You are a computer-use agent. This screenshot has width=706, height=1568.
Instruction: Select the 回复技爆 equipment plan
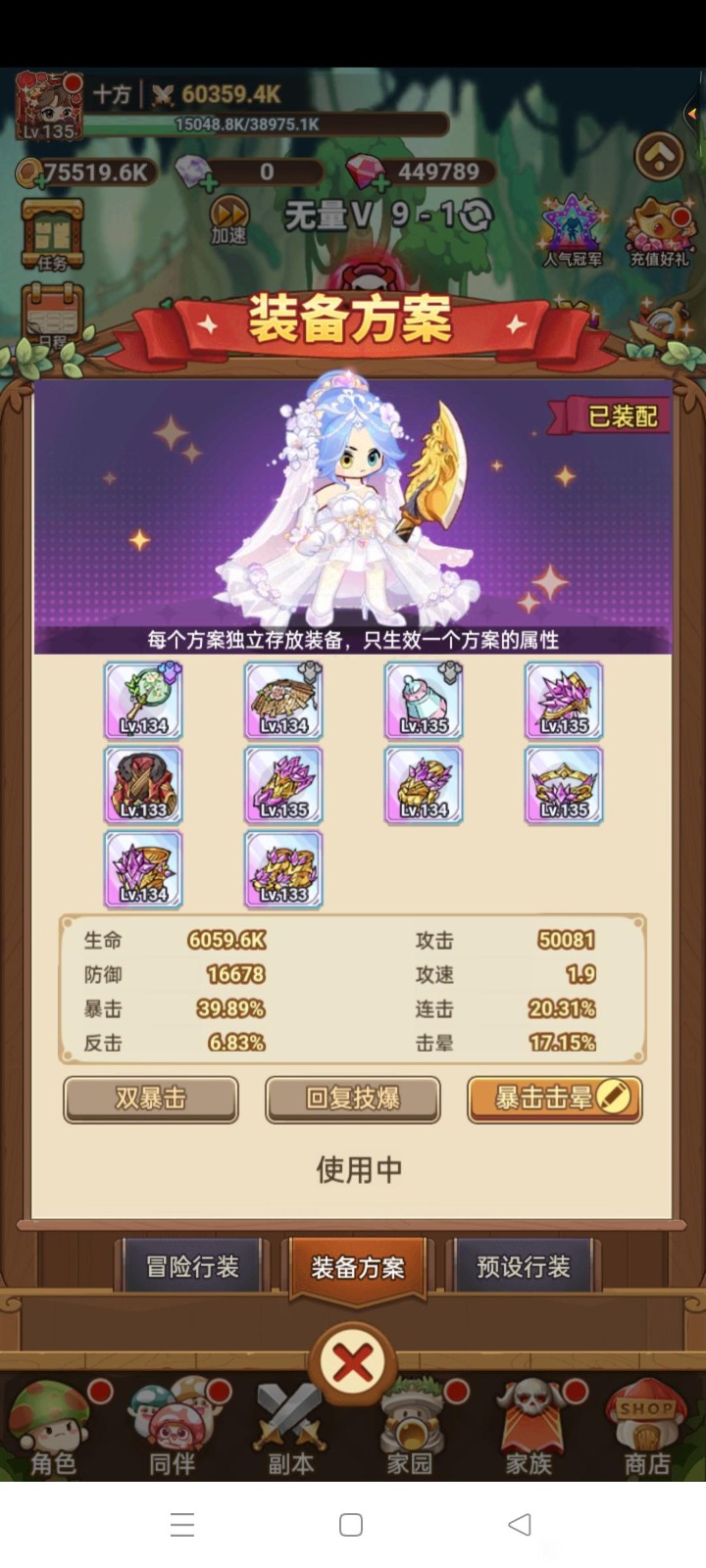click(352, 1099)
